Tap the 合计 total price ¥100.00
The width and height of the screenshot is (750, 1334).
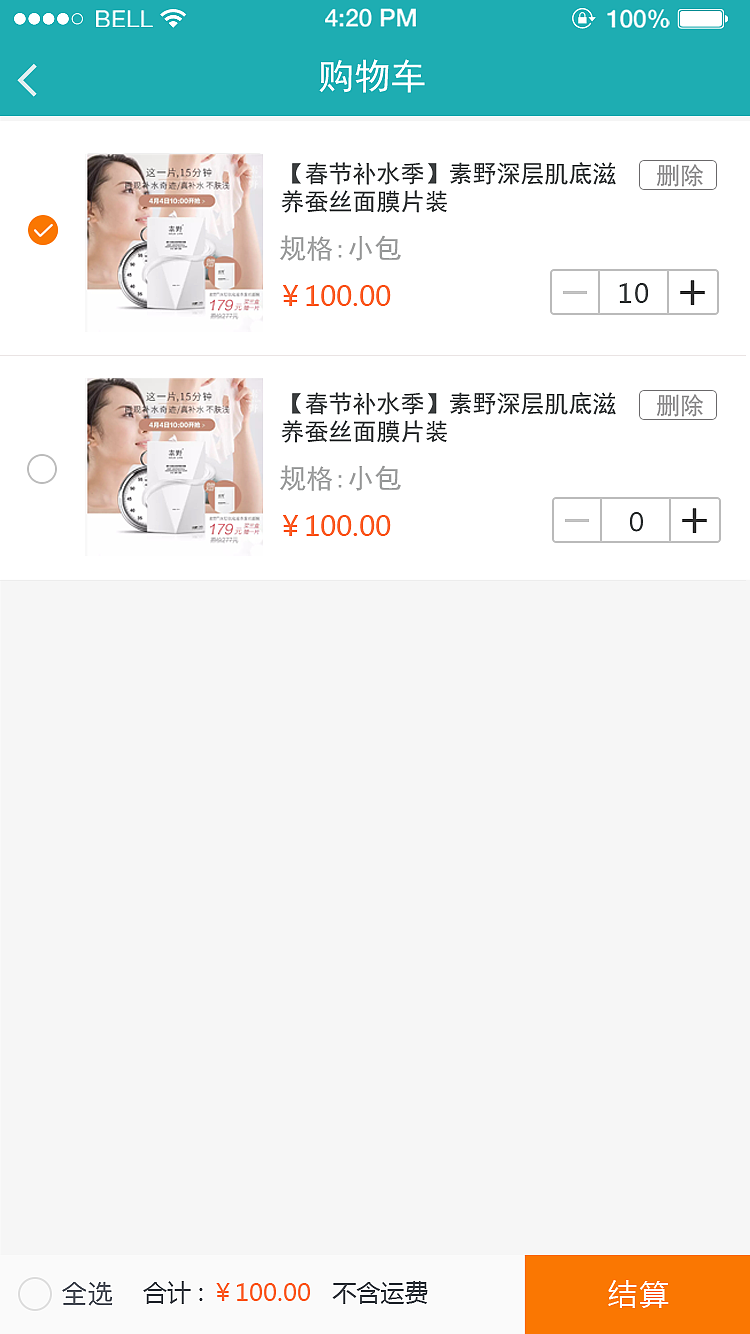262,1293
